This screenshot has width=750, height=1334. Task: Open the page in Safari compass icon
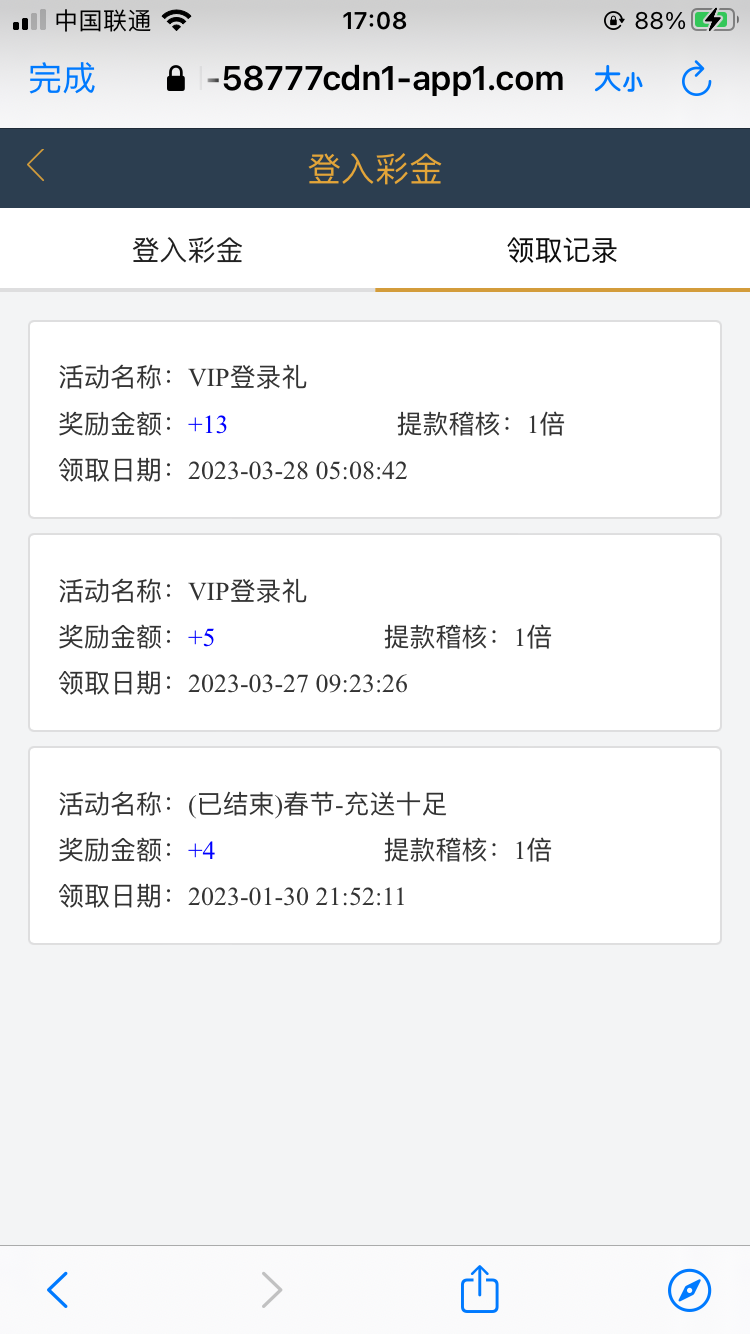(x=689, y=1290)
